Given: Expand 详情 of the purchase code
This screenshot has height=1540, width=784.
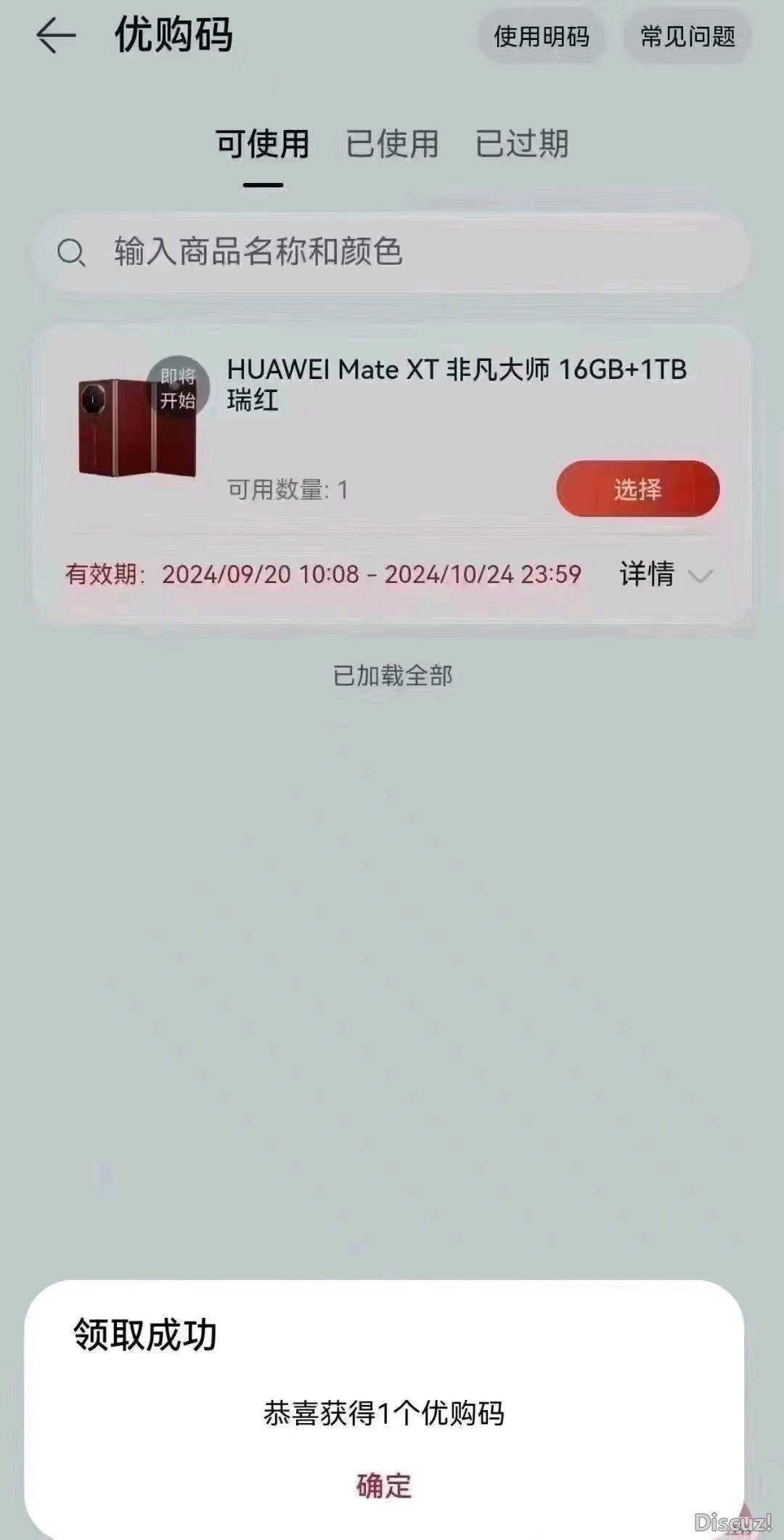Looking at the screenshot, I should [x=665, y=574].
